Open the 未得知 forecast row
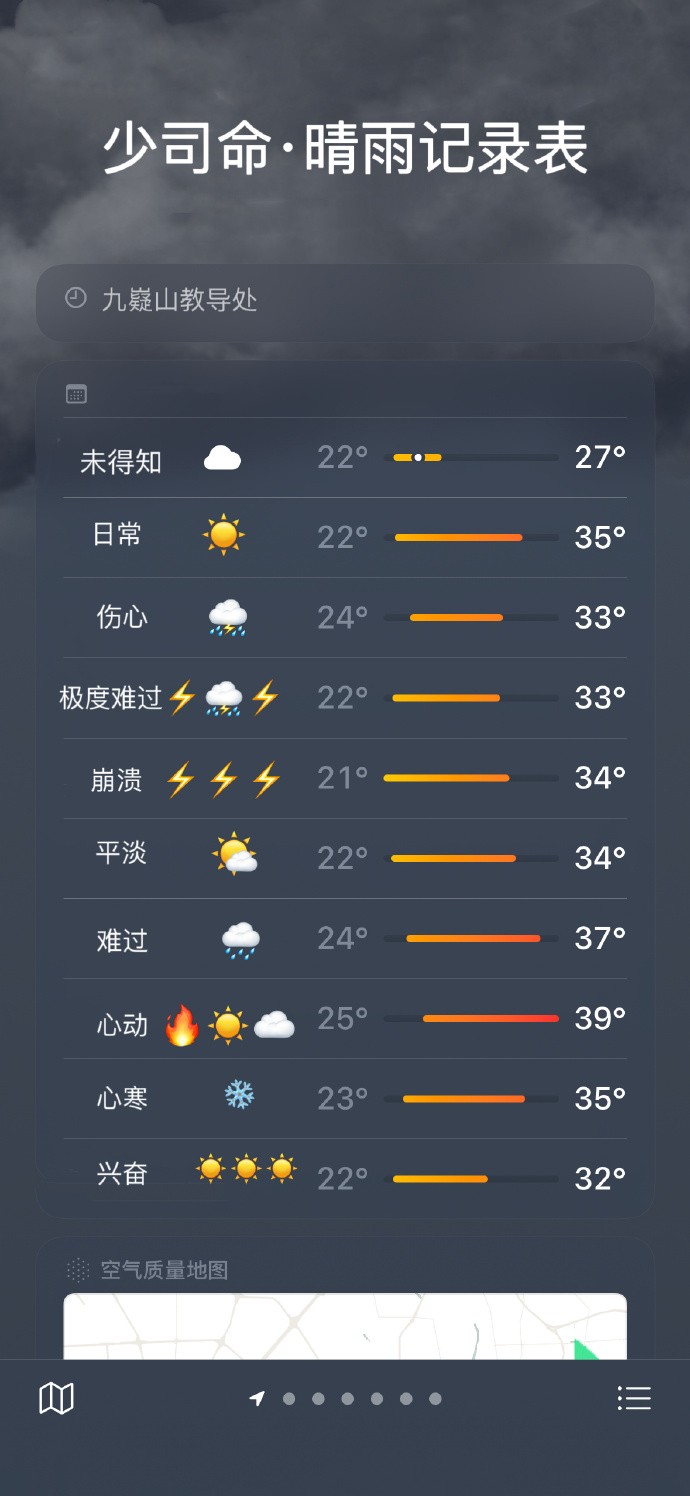 coord(345,458)
